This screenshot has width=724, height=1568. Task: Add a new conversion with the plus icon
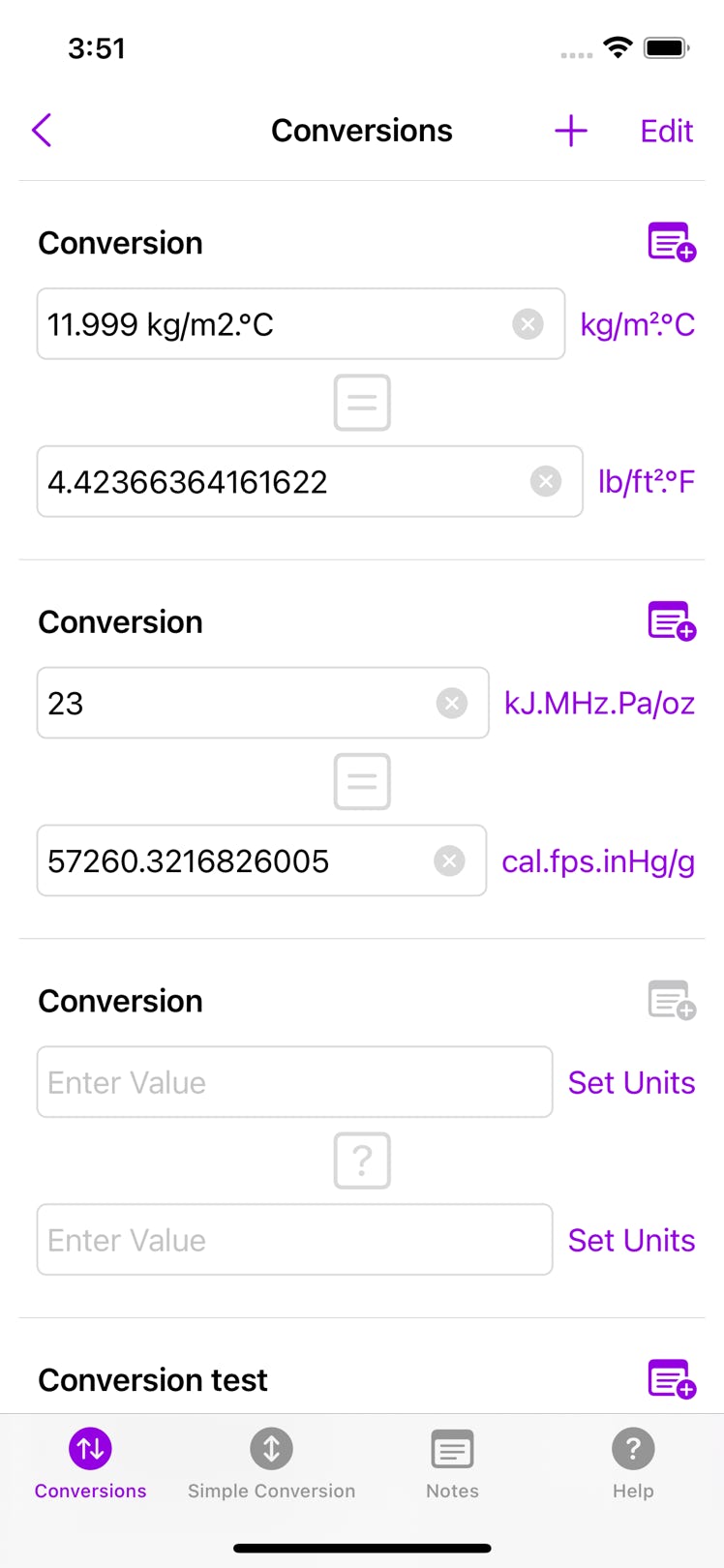(571, 131)
